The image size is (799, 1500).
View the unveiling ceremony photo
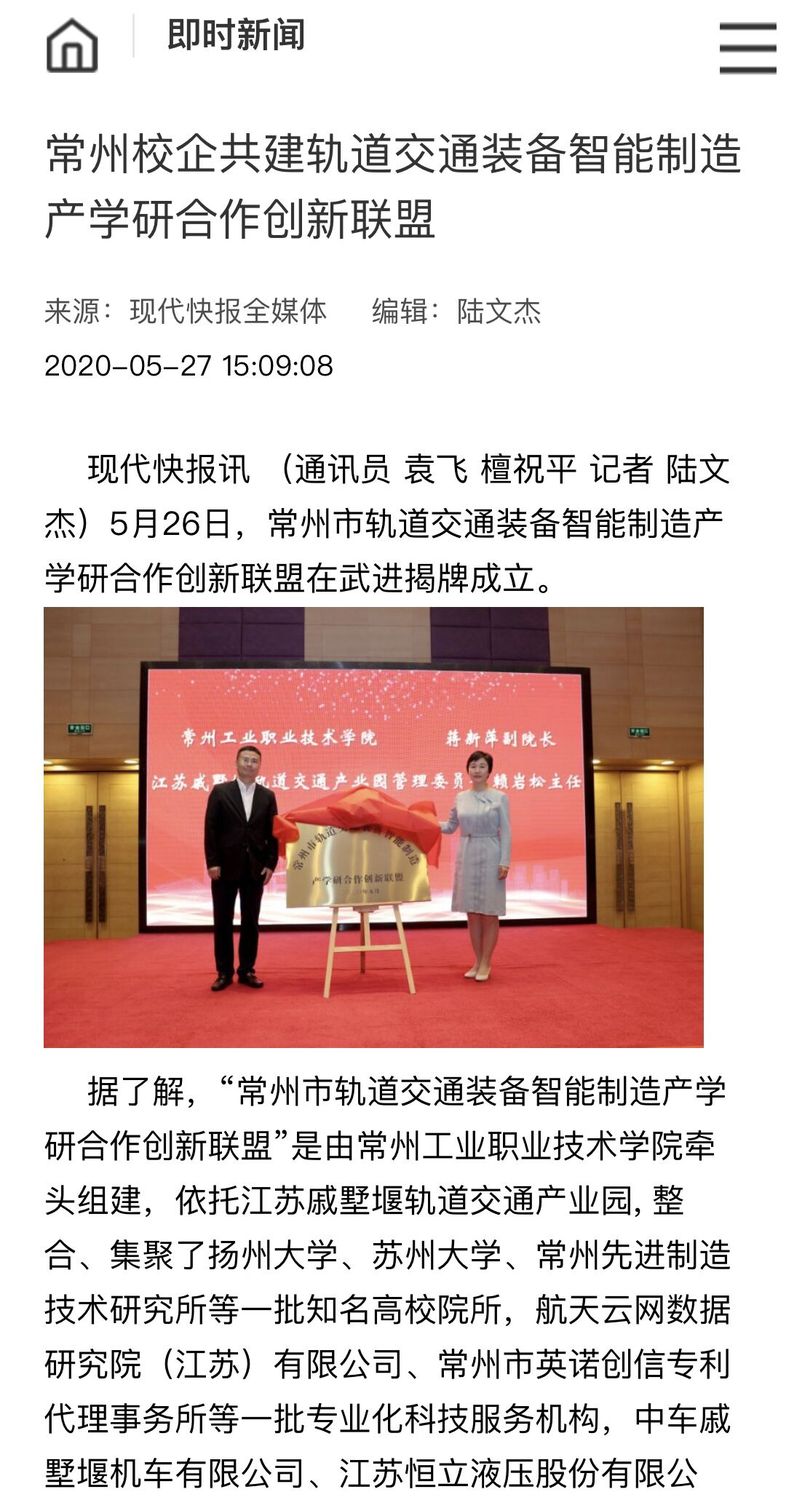[x=373, y=826]
